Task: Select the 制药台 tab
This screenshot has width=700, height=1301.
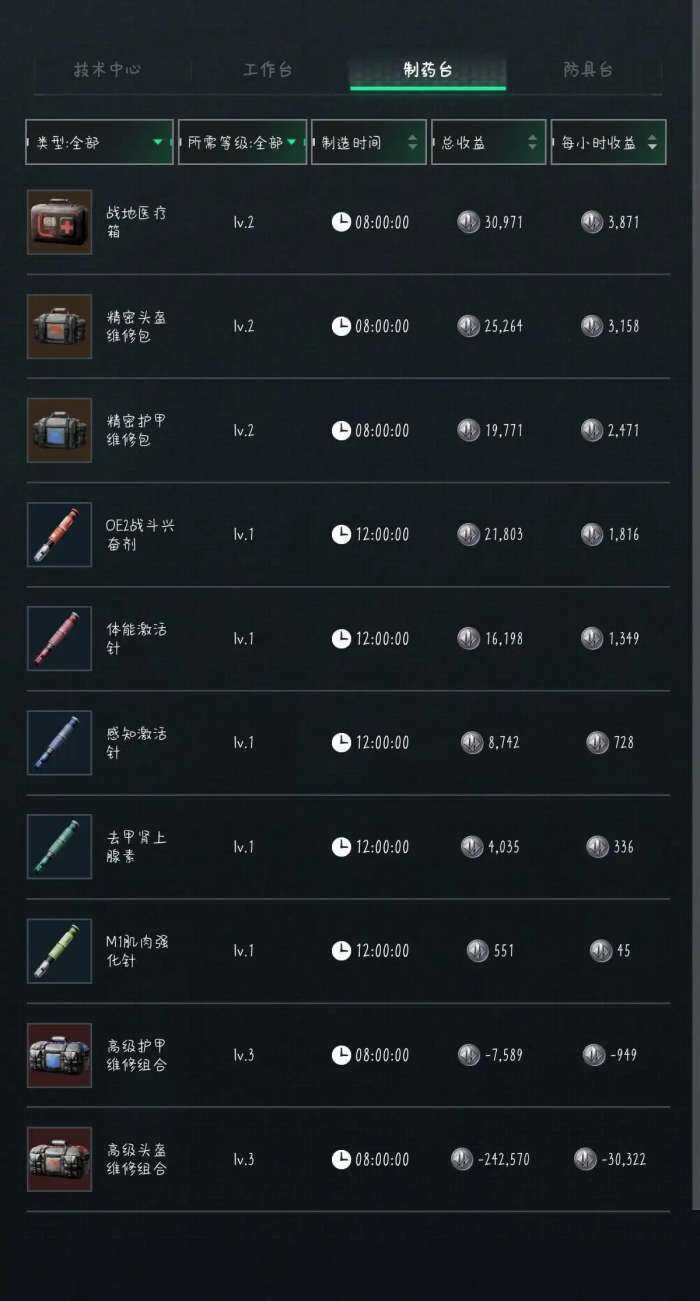Action: 428,70
